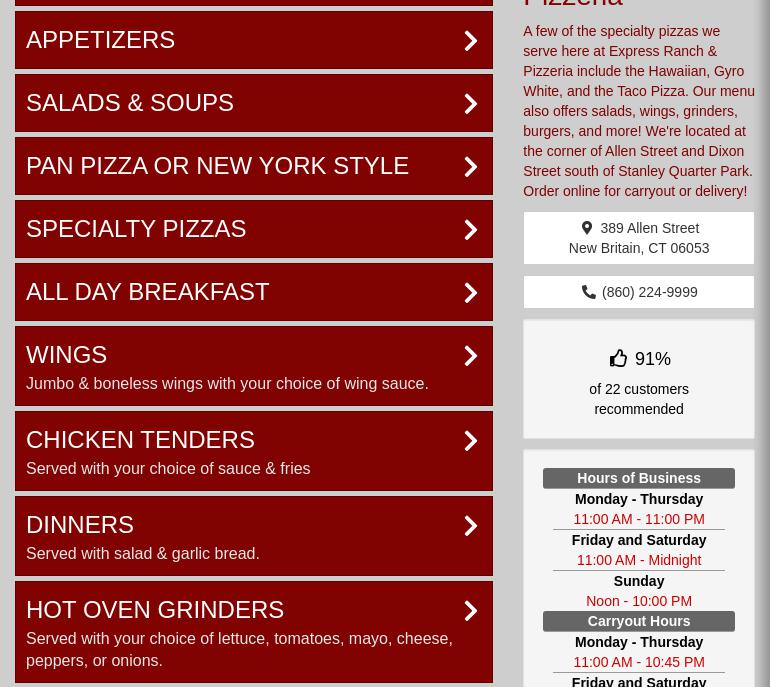The image size is (770, 687).
Task: View the 91% customer recommendation rating
Action: (638, 379)
